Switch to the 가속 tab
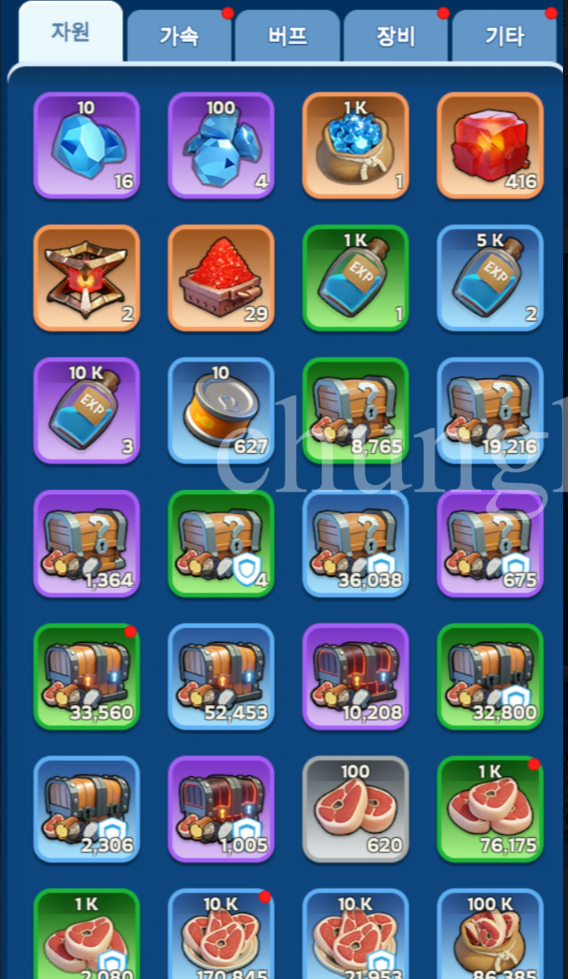Image resolution: width=568 pixels, height=979 pixels. coord(179,36)
